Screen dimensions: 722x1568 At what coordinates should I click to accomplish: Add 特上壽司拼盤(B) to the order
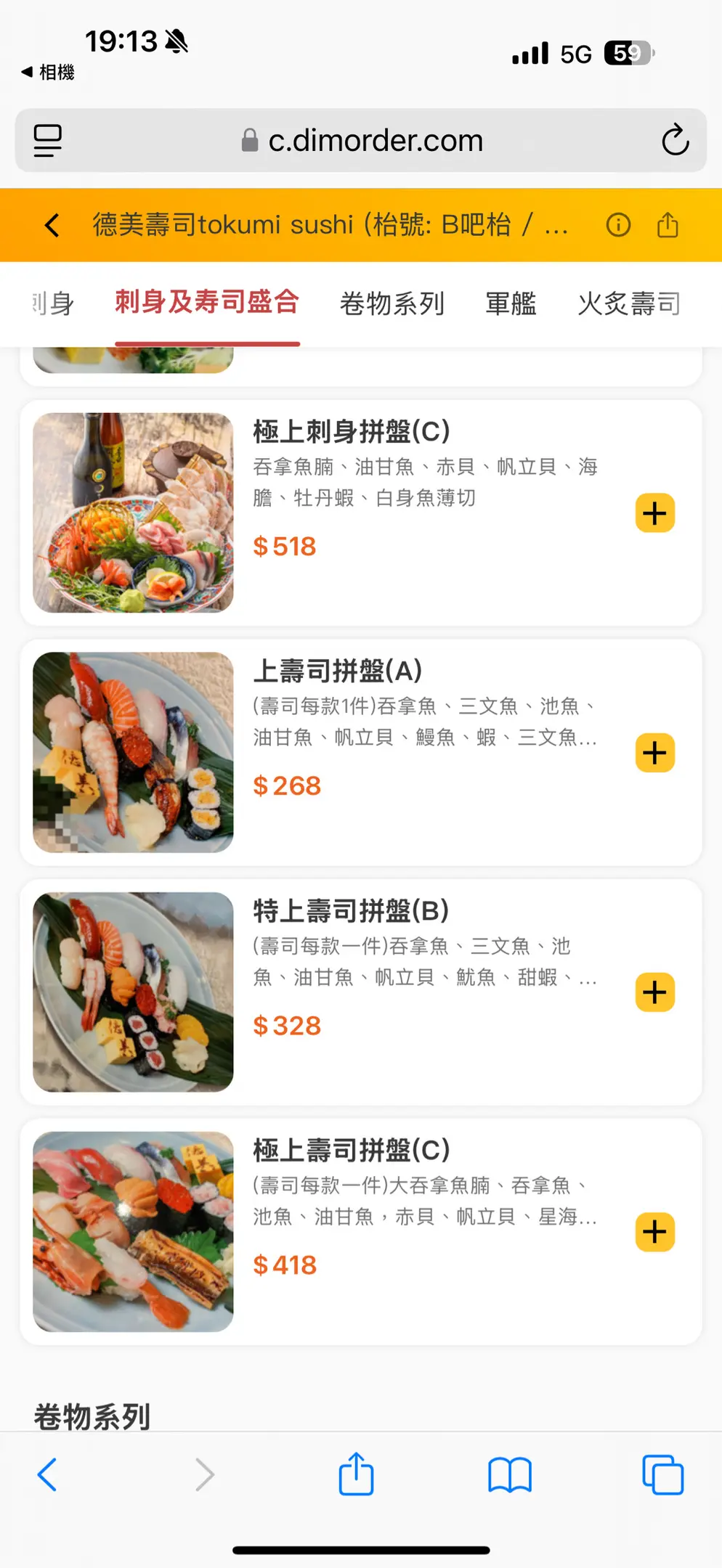click(x=654, y=992)
